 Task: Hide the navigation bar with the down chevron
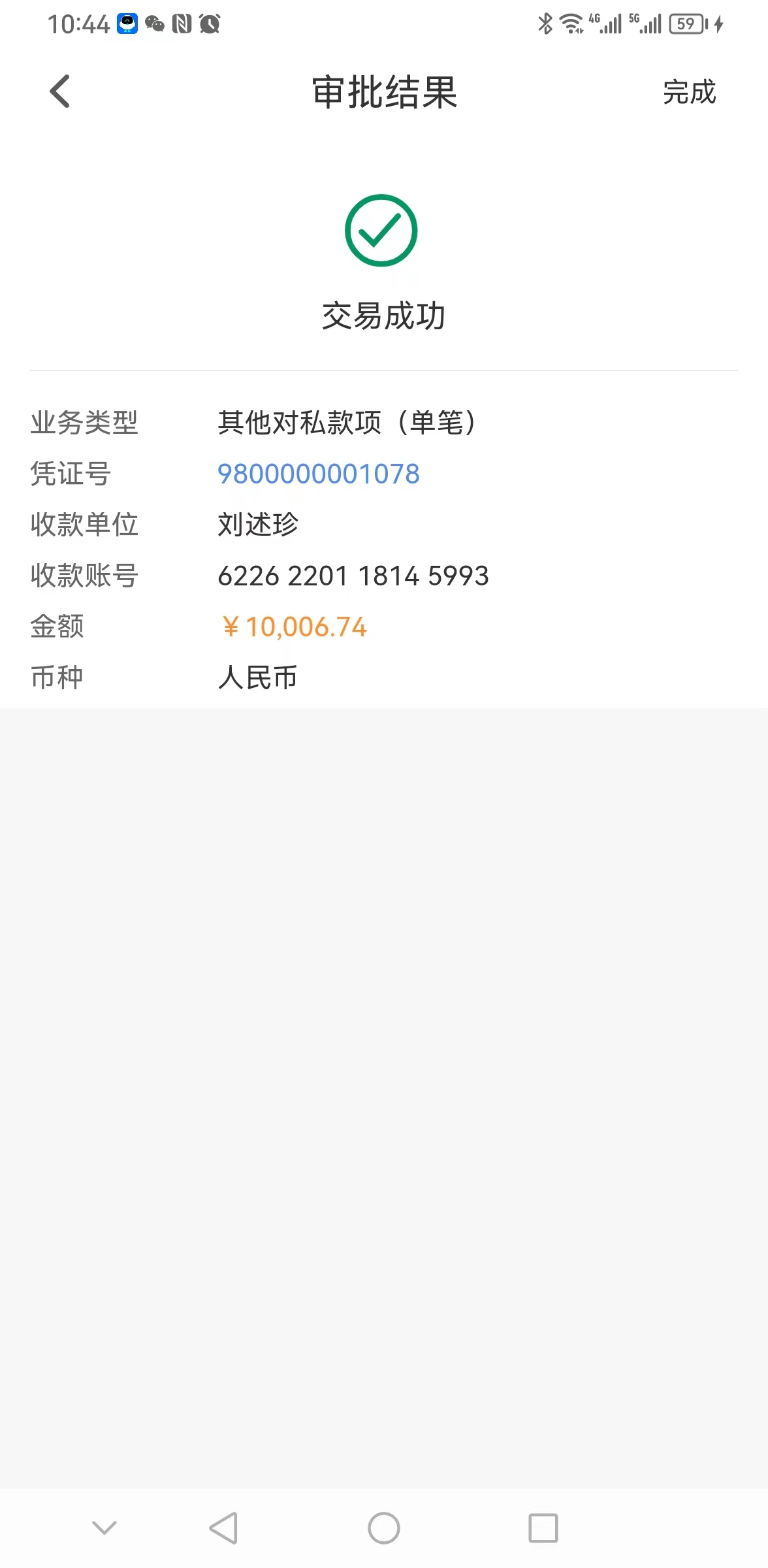coord(104,1527)
